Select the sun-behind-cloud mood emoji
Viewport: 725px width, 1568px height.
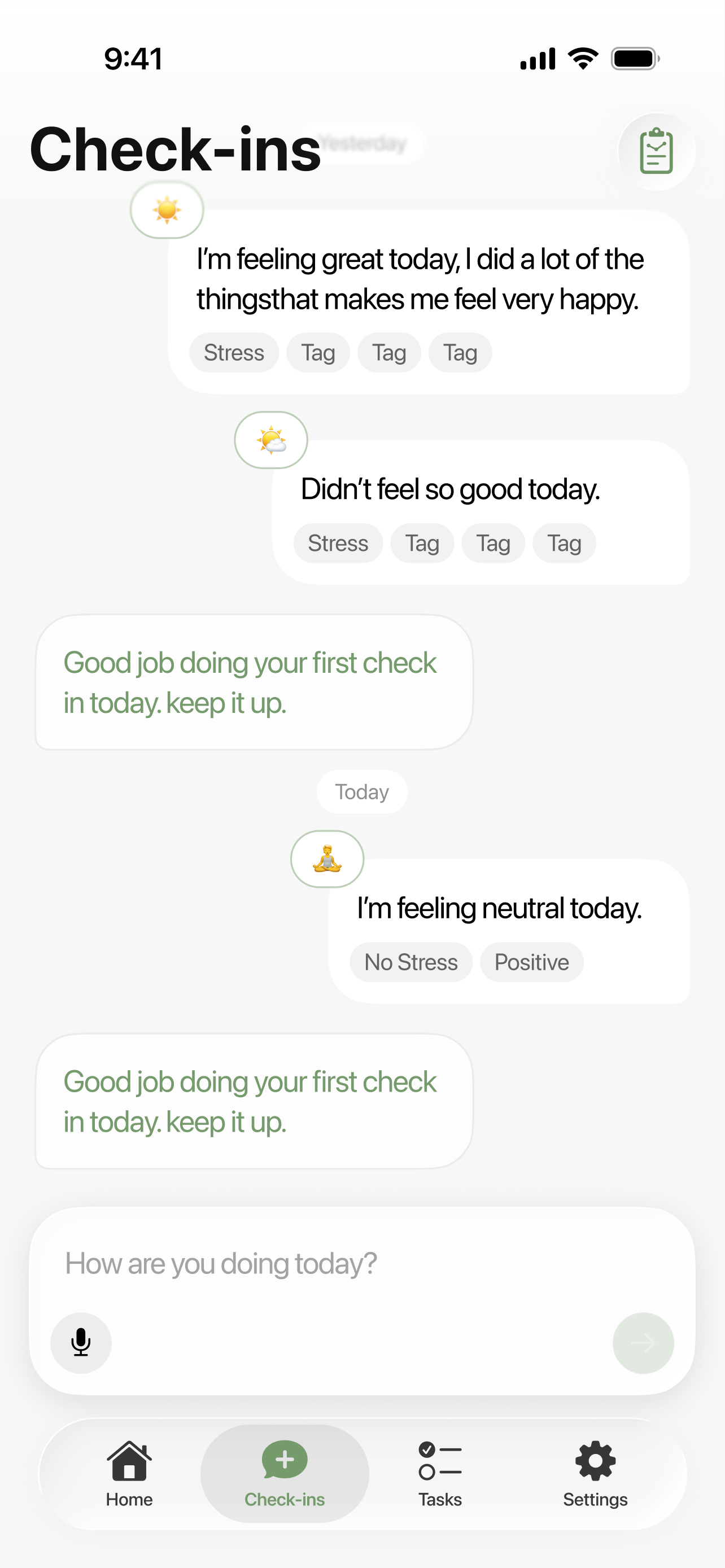point(270,440)
